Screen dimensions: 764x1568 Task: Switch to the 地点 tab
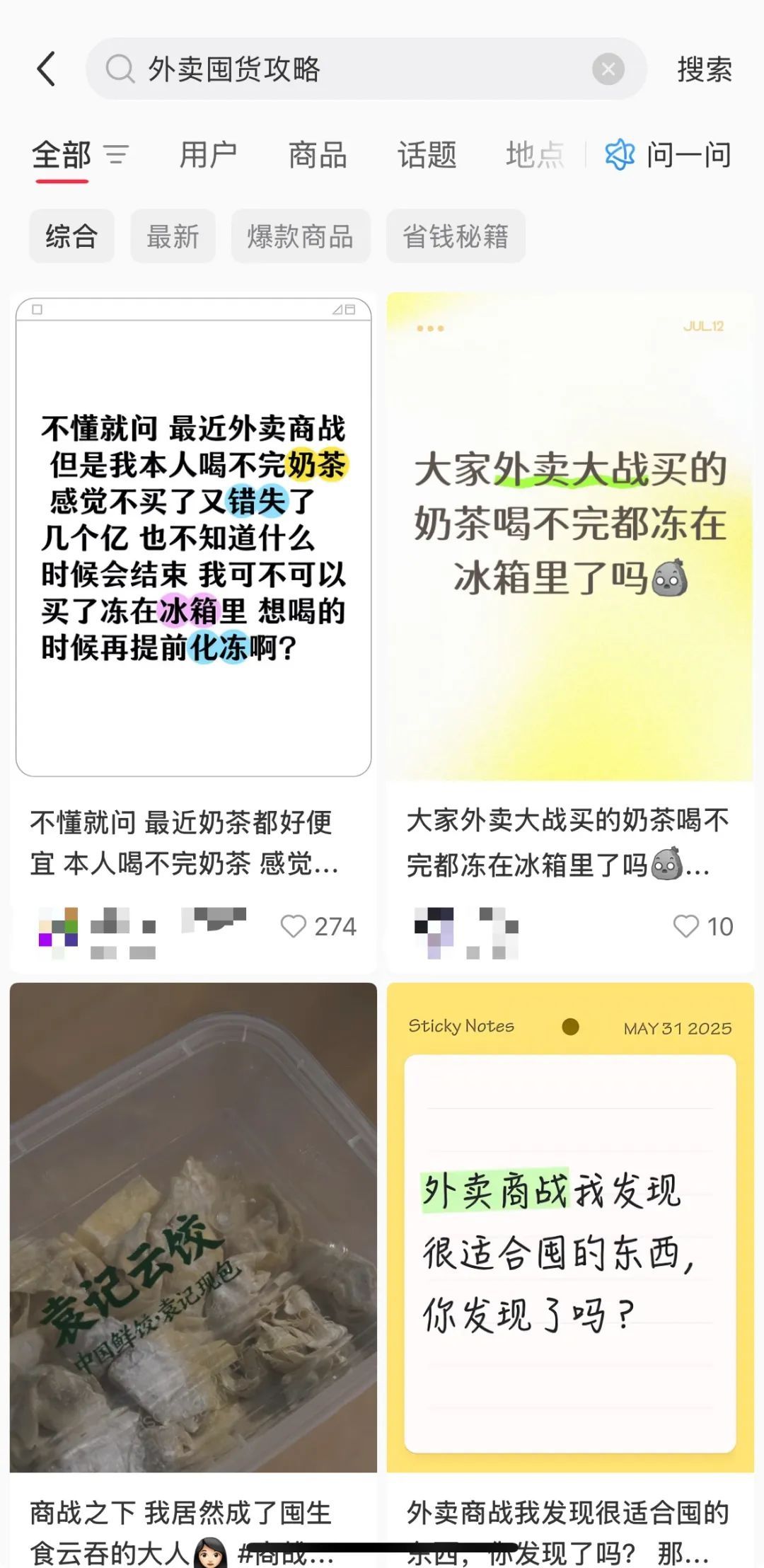[x=535, y=154]
